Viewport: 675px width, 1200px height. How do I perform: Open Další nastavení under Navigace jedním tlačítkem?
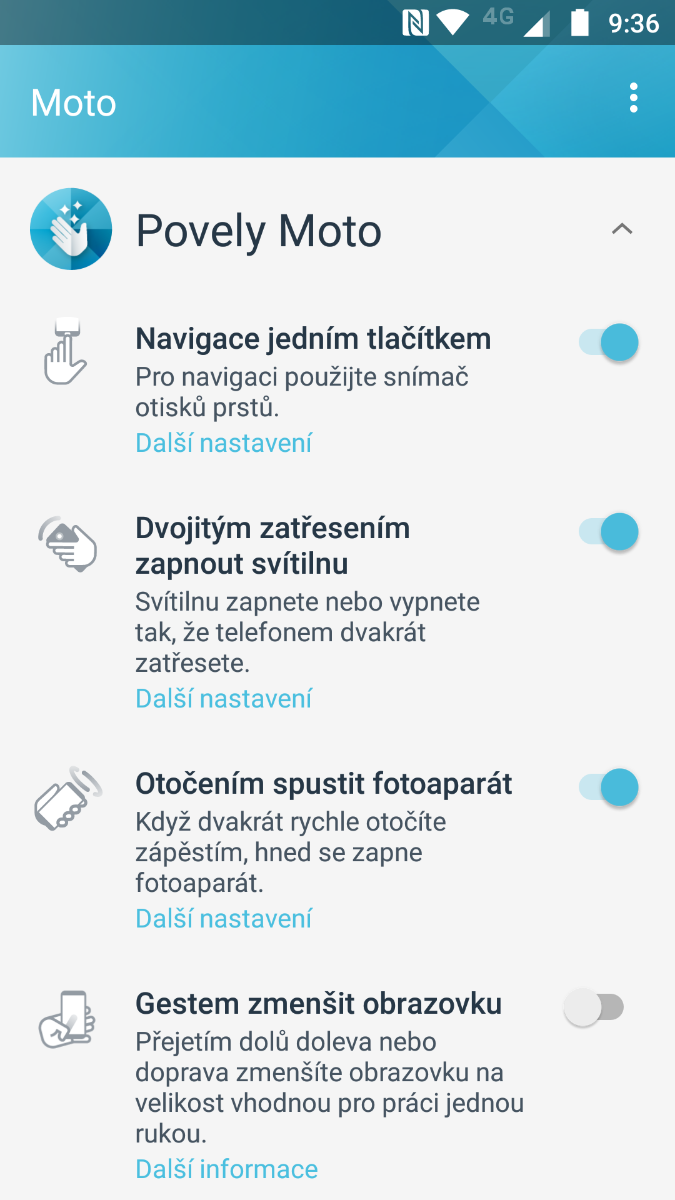tap(224, 443)
